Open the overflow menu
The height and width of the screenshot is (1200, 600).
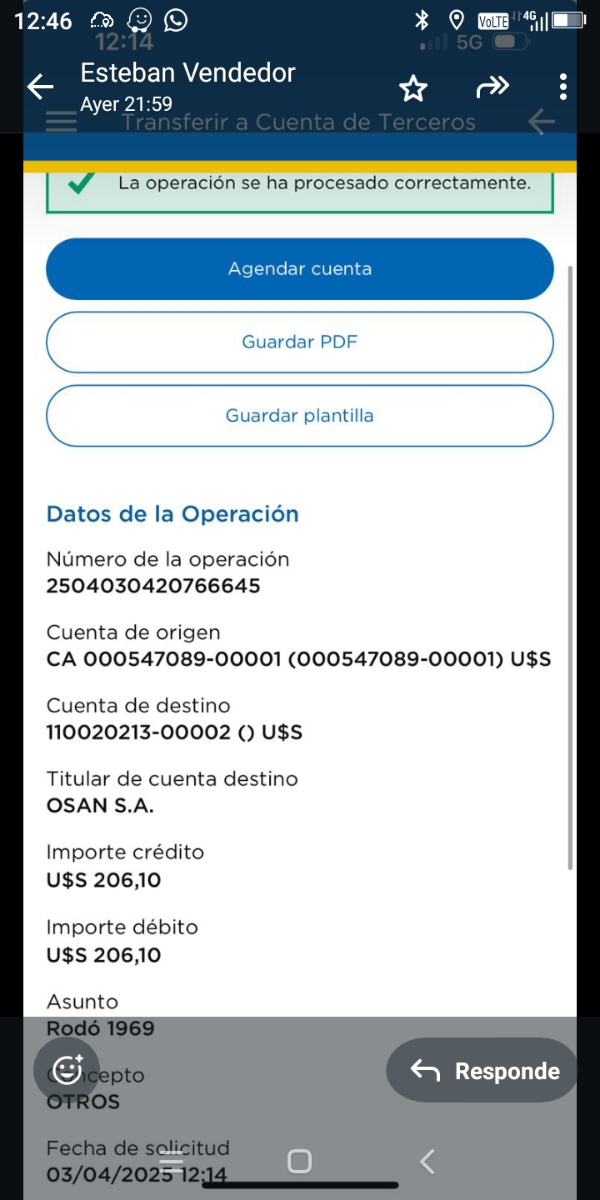pos(564,87)
